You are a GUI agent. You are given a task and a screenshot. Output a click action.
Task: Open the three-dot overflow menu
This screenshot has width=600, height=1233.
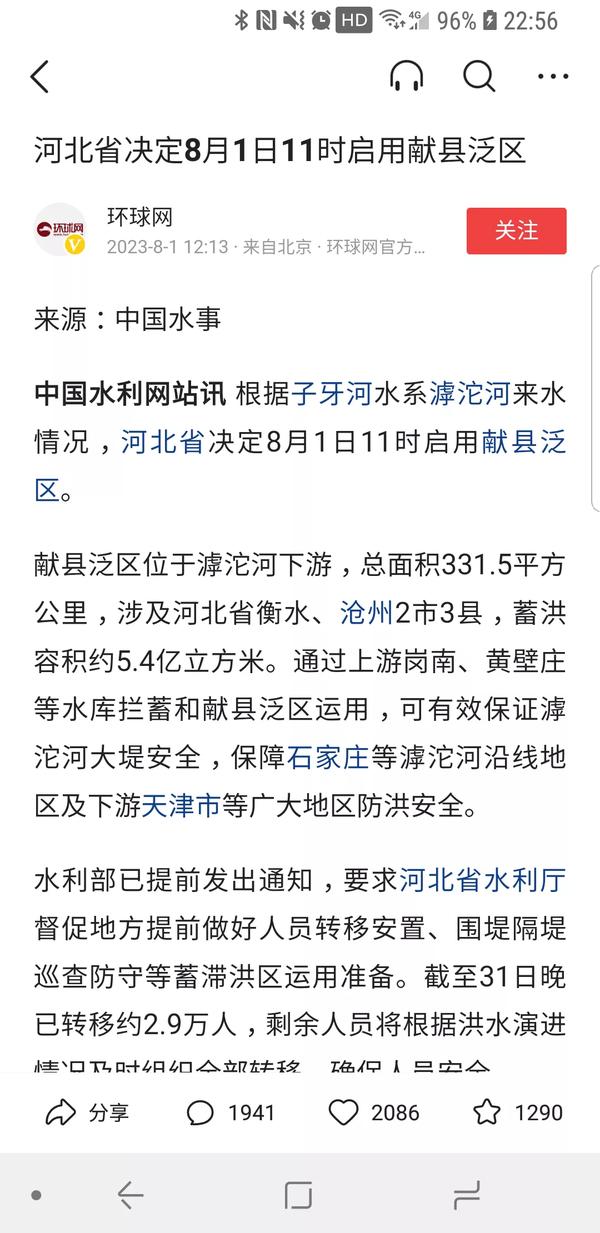pos(553,77)
